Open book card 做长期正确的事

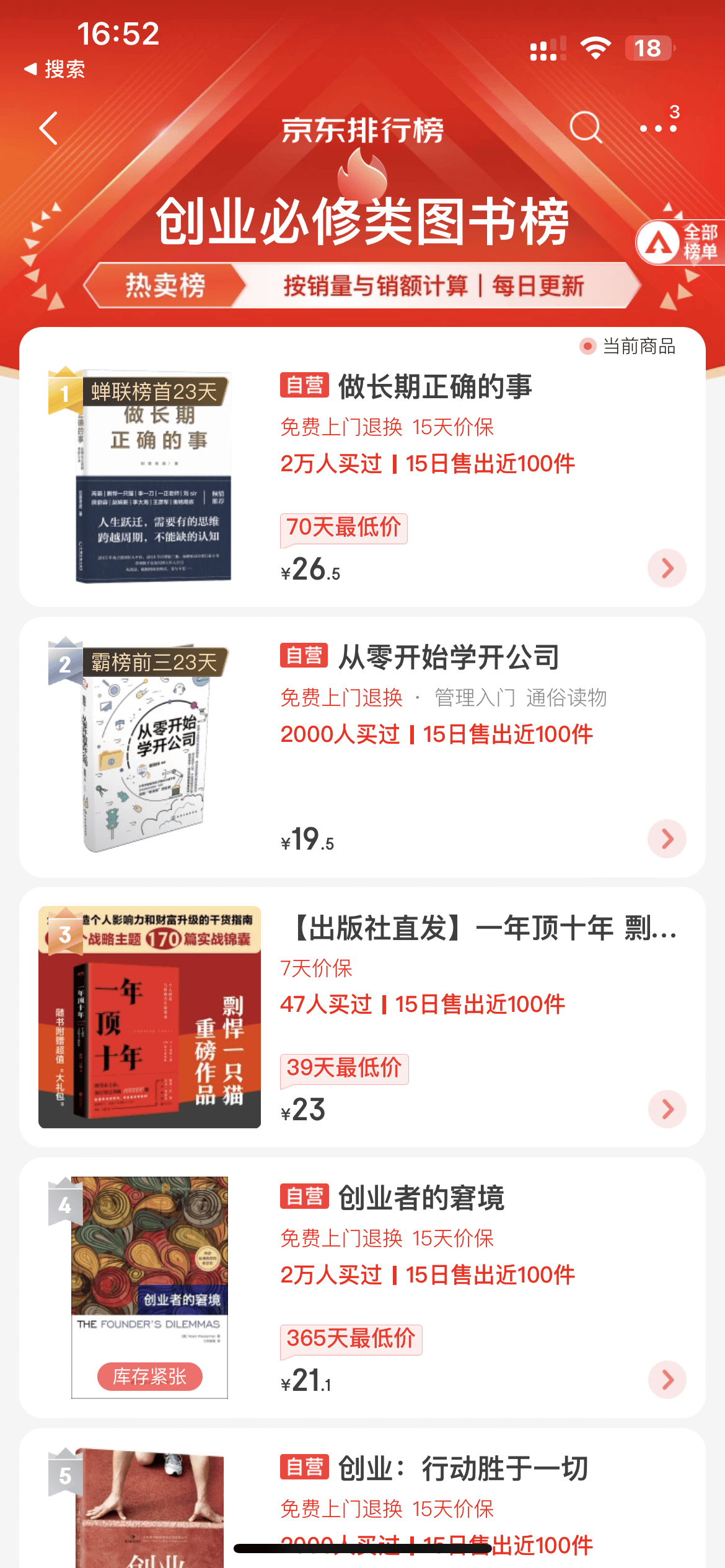[434, 387]
